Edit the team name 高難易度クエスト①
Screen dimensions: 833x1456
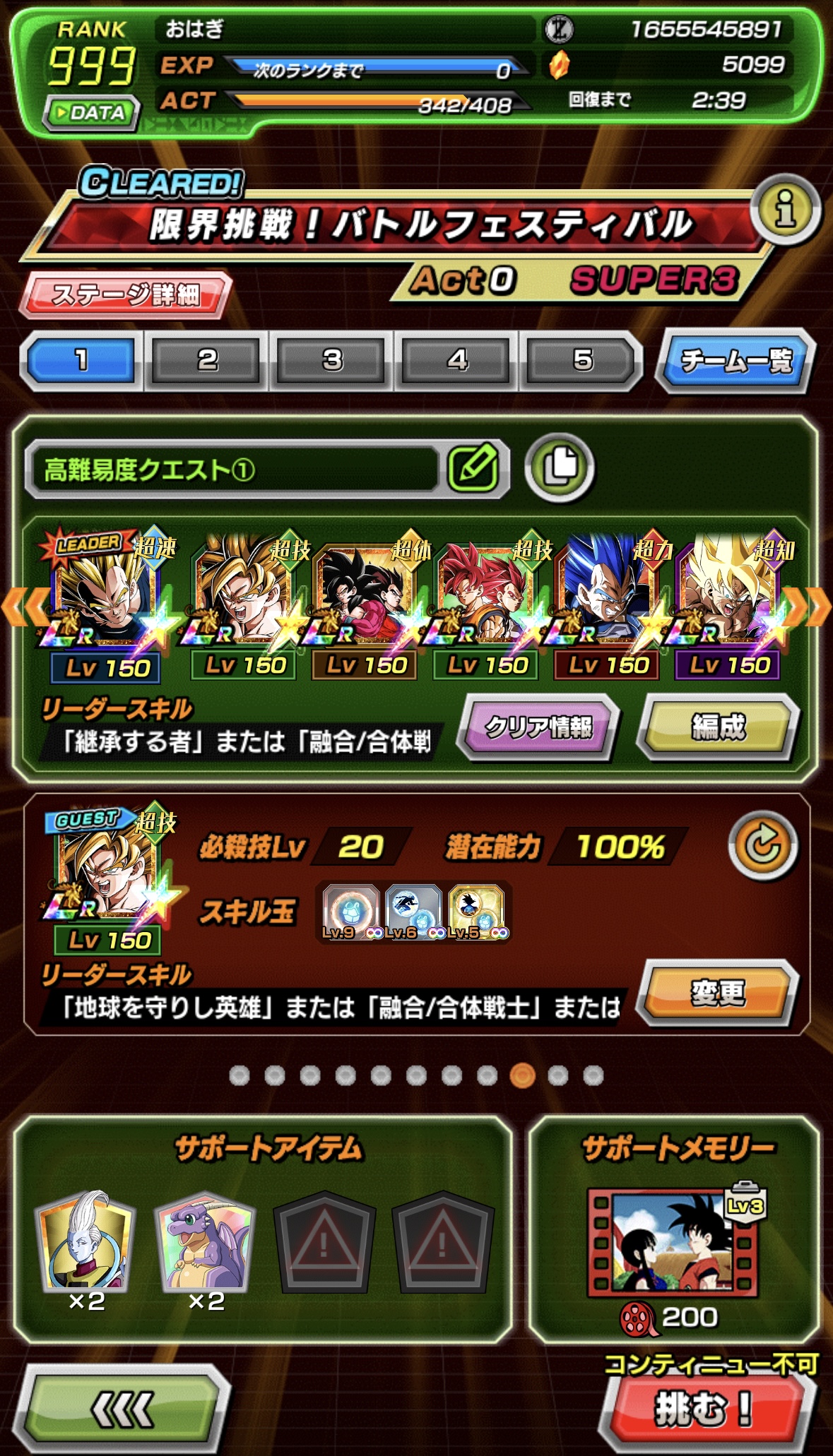pos(476,467)
